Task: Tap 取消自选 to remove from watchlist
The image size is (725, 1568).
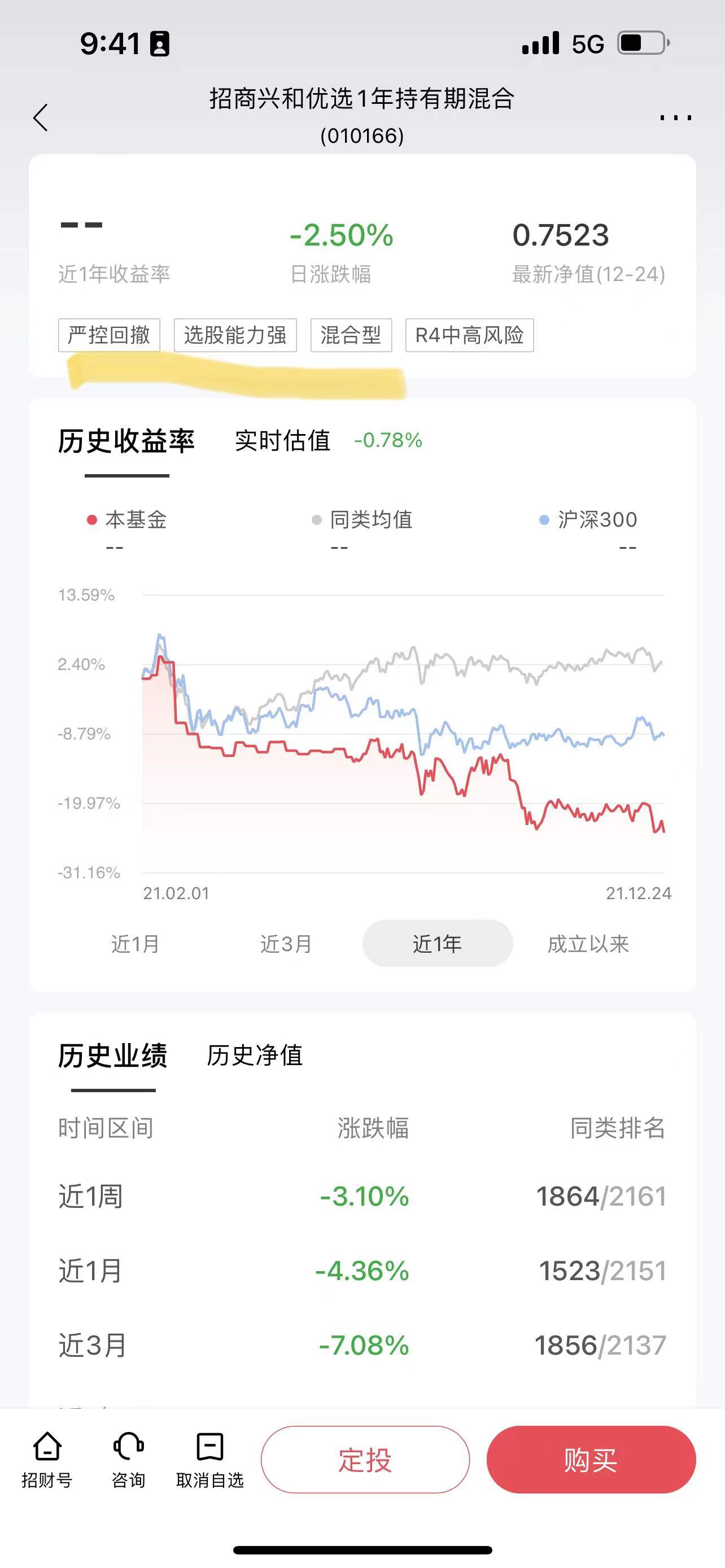Action: click(x=210, y=1460)
